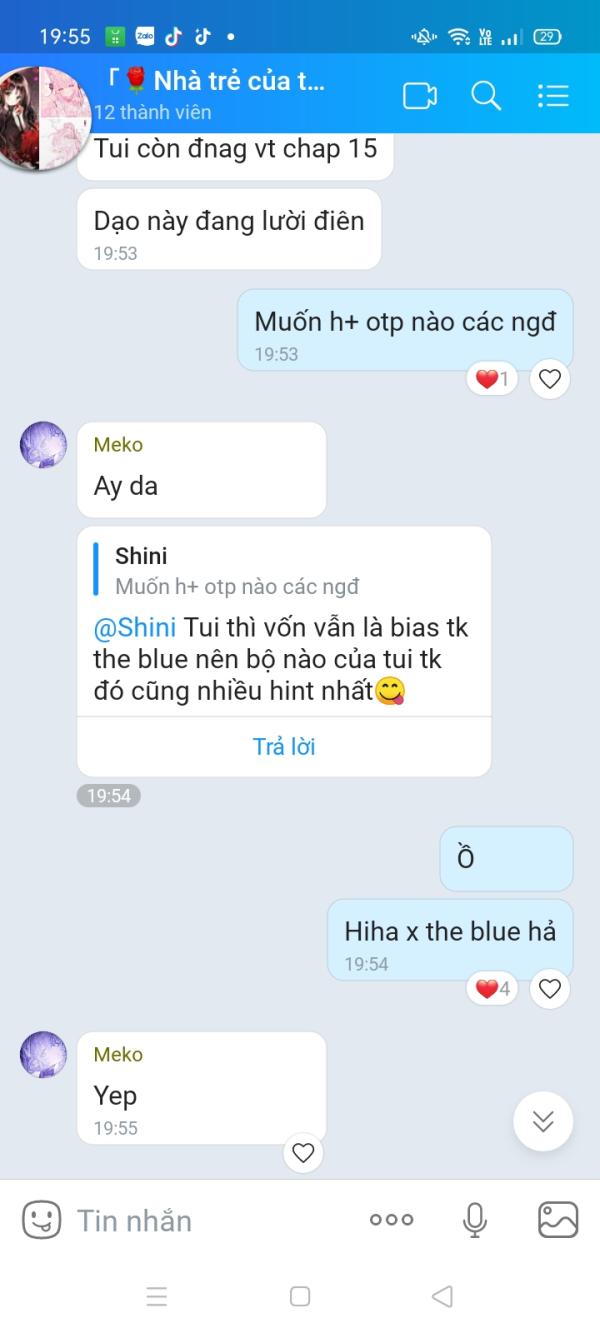Jump to the latest messages
Image resolution: width=600 pixels, height=1333 pixels.
click(x=543, y=1122)
